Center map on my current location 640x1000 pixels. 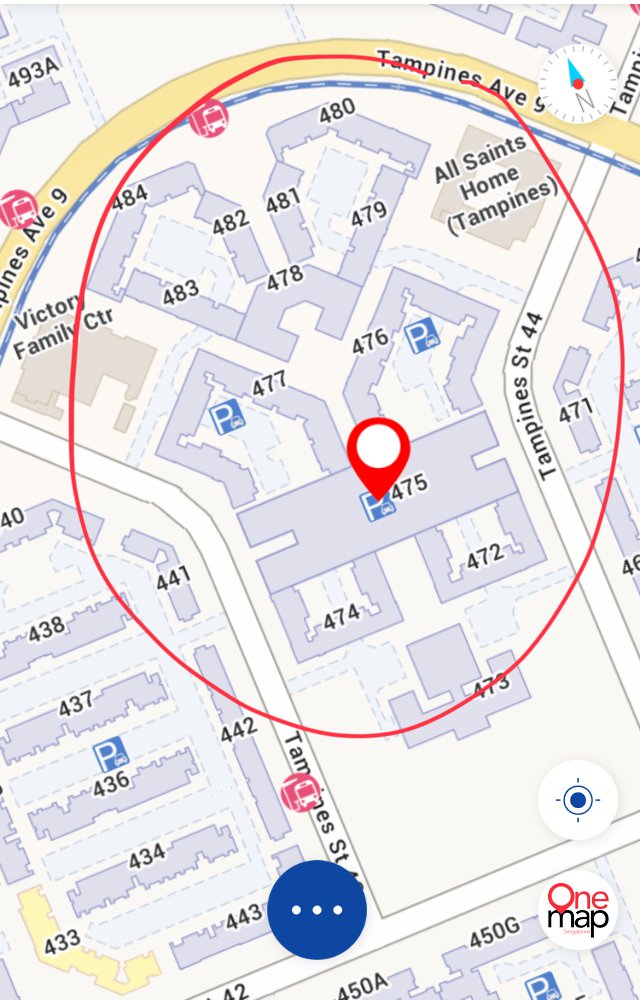pyautogui.click(x=577, y=800)
